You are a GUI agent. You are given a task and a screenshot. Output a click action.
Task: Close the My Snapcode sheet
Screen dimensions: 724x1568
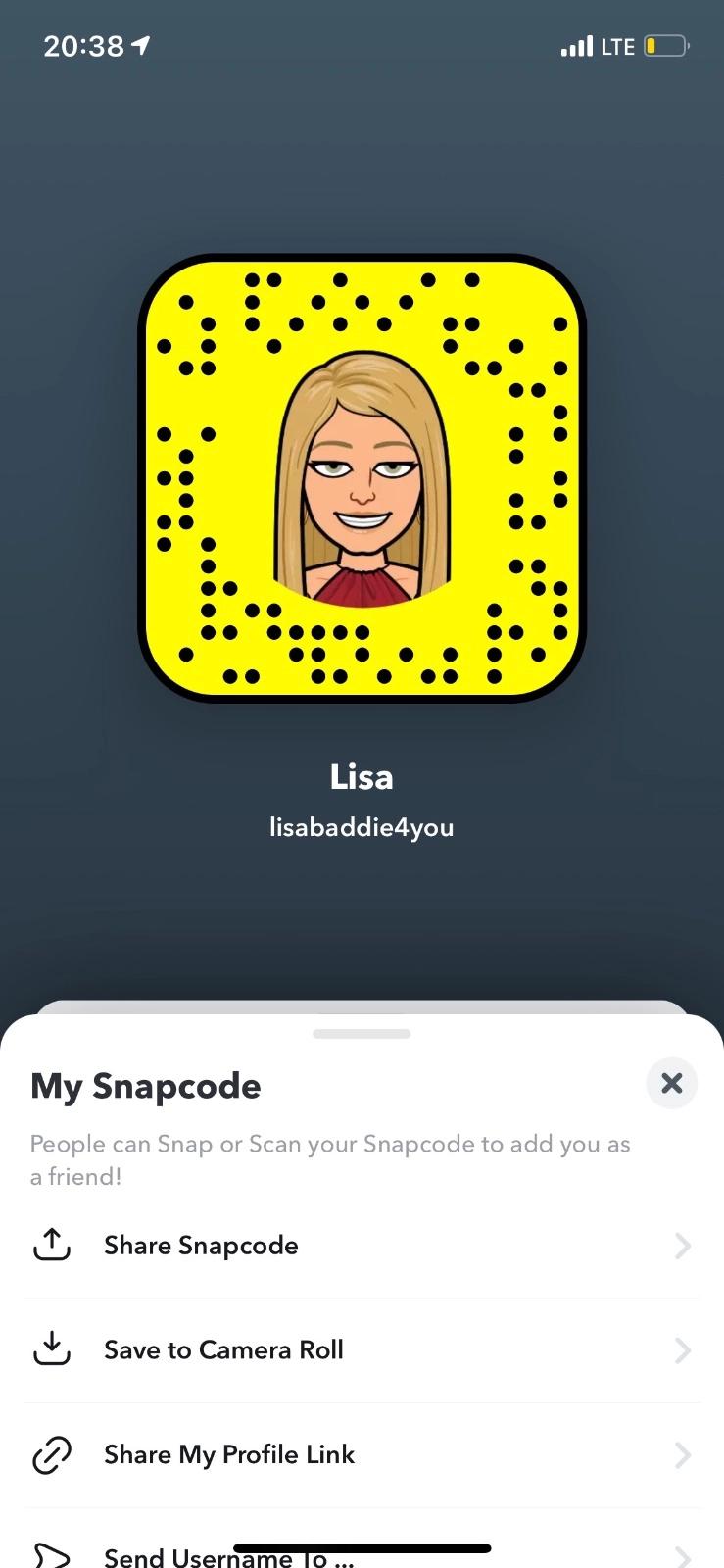(671, 1083)
